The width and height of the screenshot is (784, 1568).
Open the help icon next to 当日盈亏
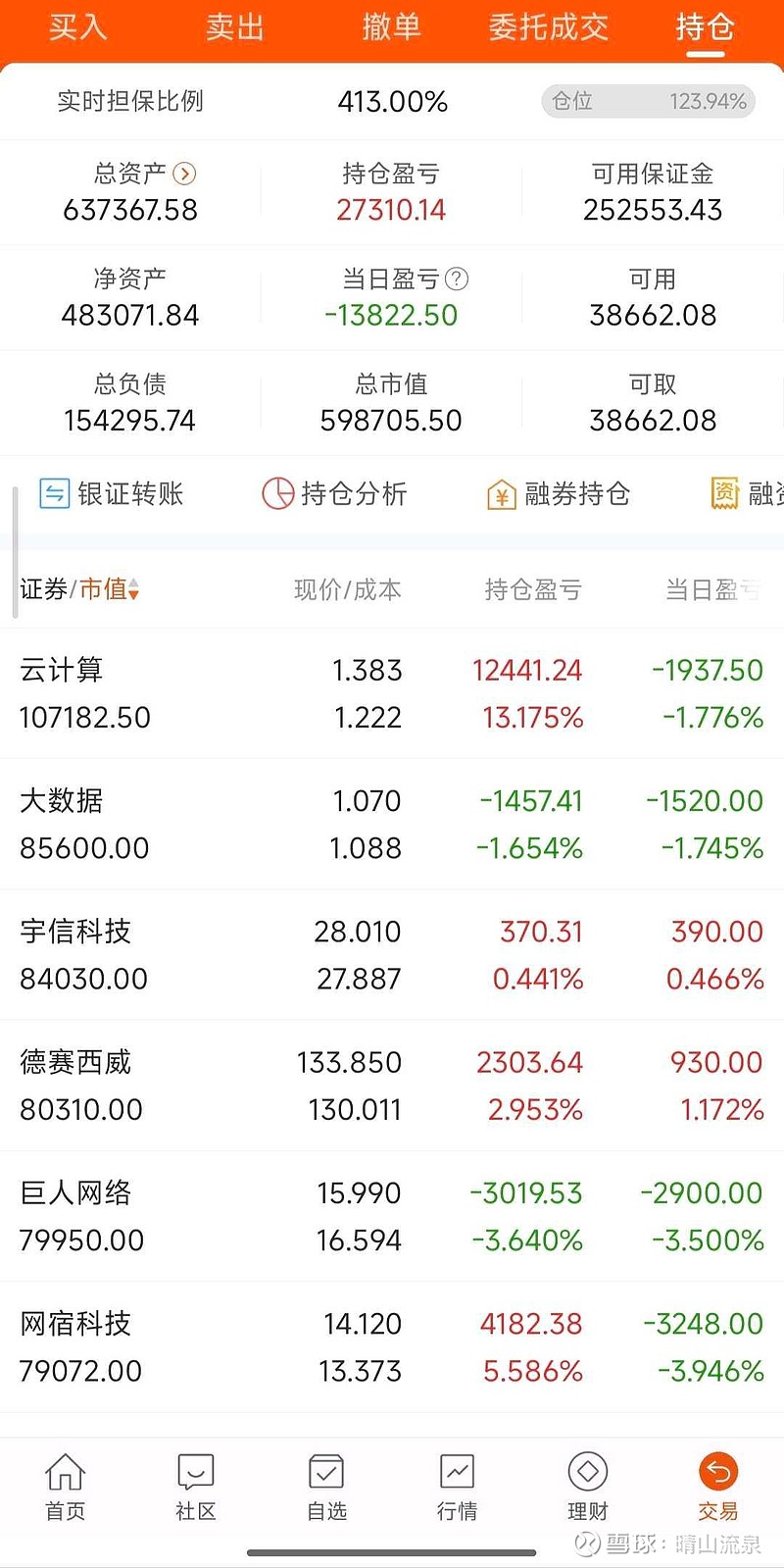coord(457,279)
